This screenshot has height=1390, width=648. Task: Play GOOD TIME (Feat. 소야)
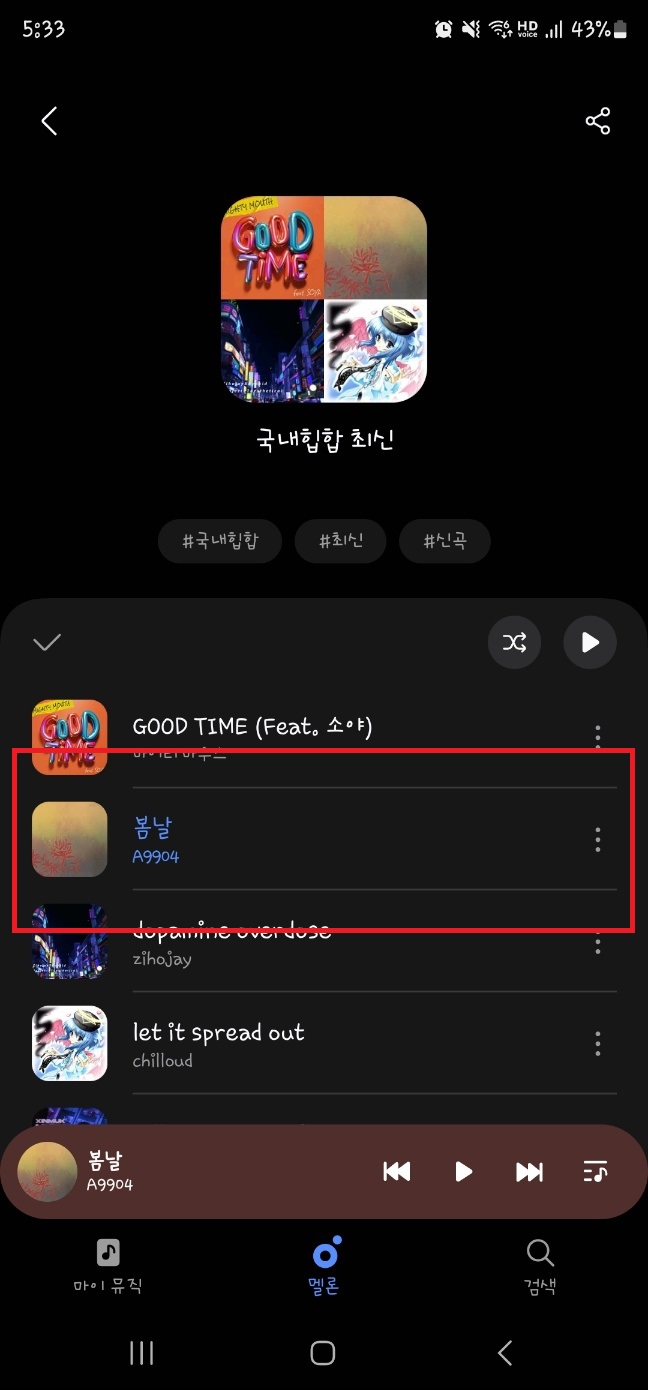point(300,728)
